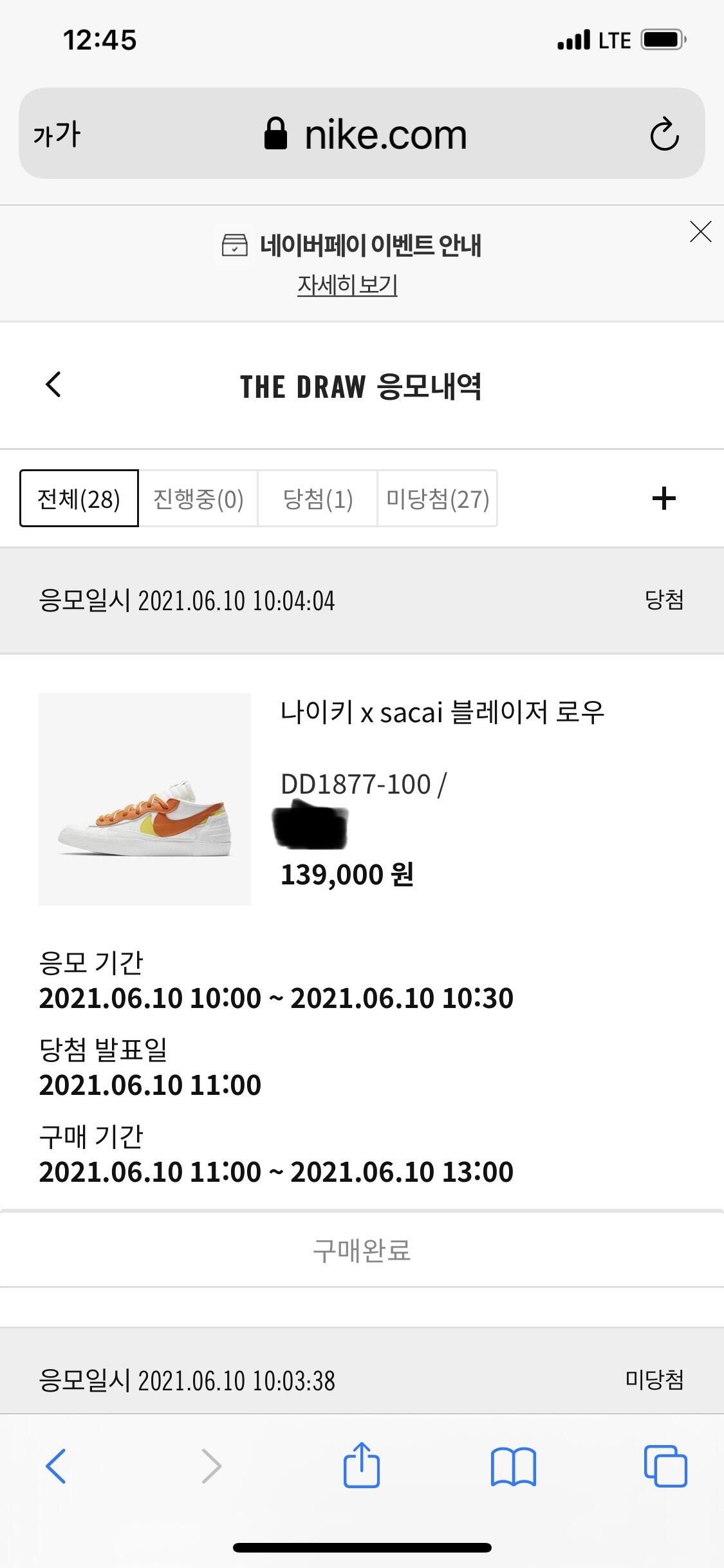The width and height of the screenshot is (724, 1568).
Task: Tap the plus icon beside the tabs
Action: [664, 499]
